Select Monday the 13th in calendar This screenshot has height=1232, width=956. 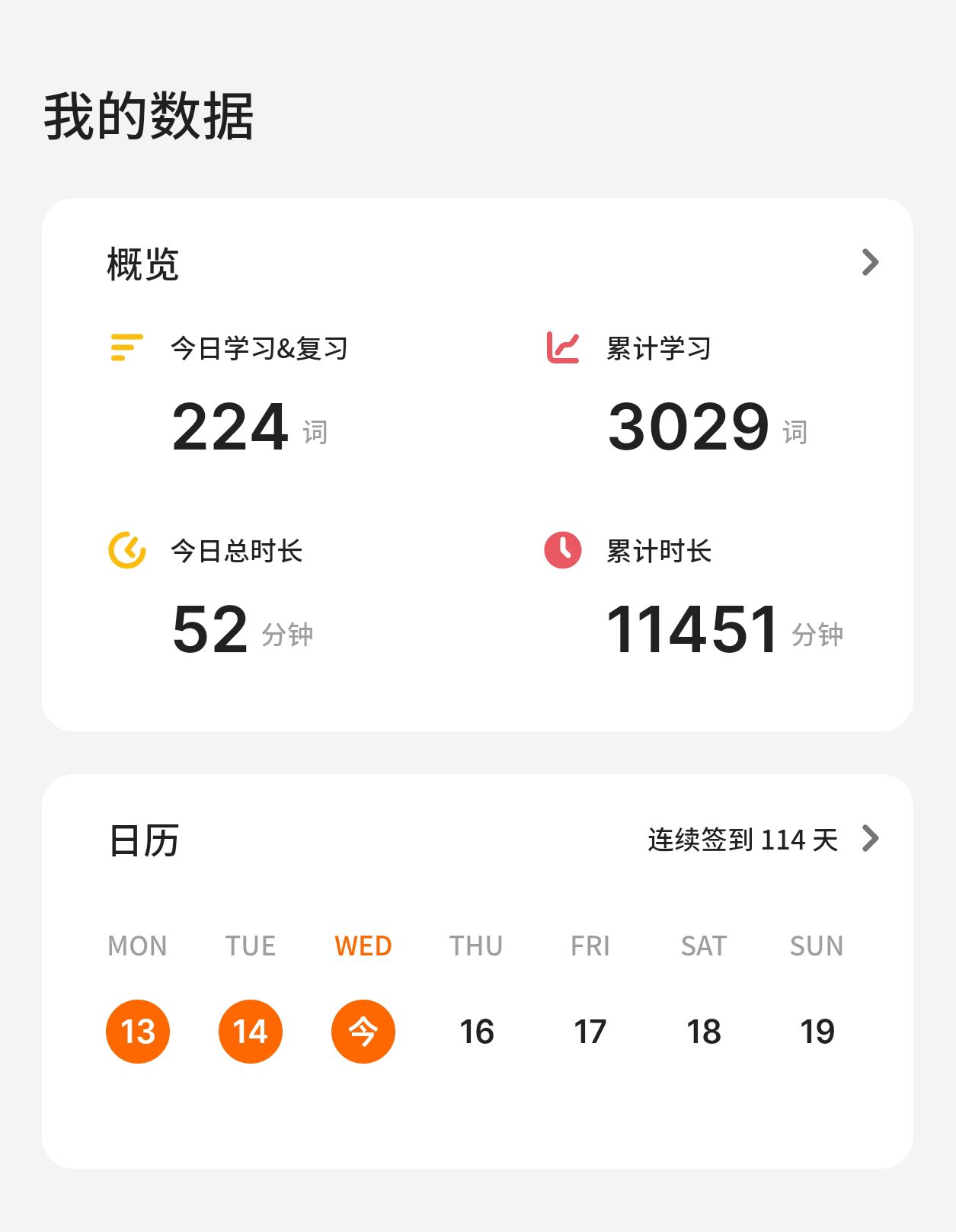(138, 1032)
